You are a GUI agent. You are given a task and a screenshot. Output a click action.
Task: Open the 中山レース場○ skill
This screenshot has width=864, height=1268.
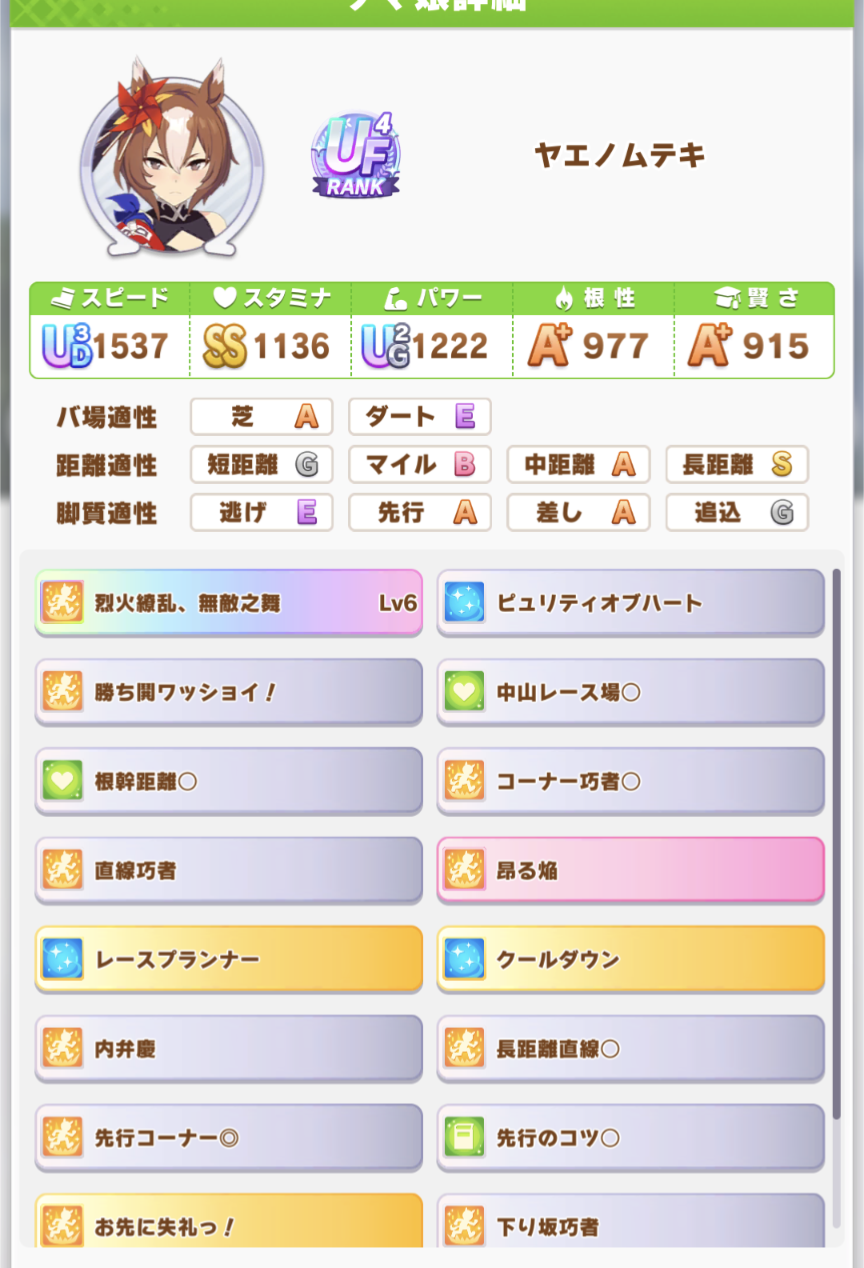click(631, 691)
